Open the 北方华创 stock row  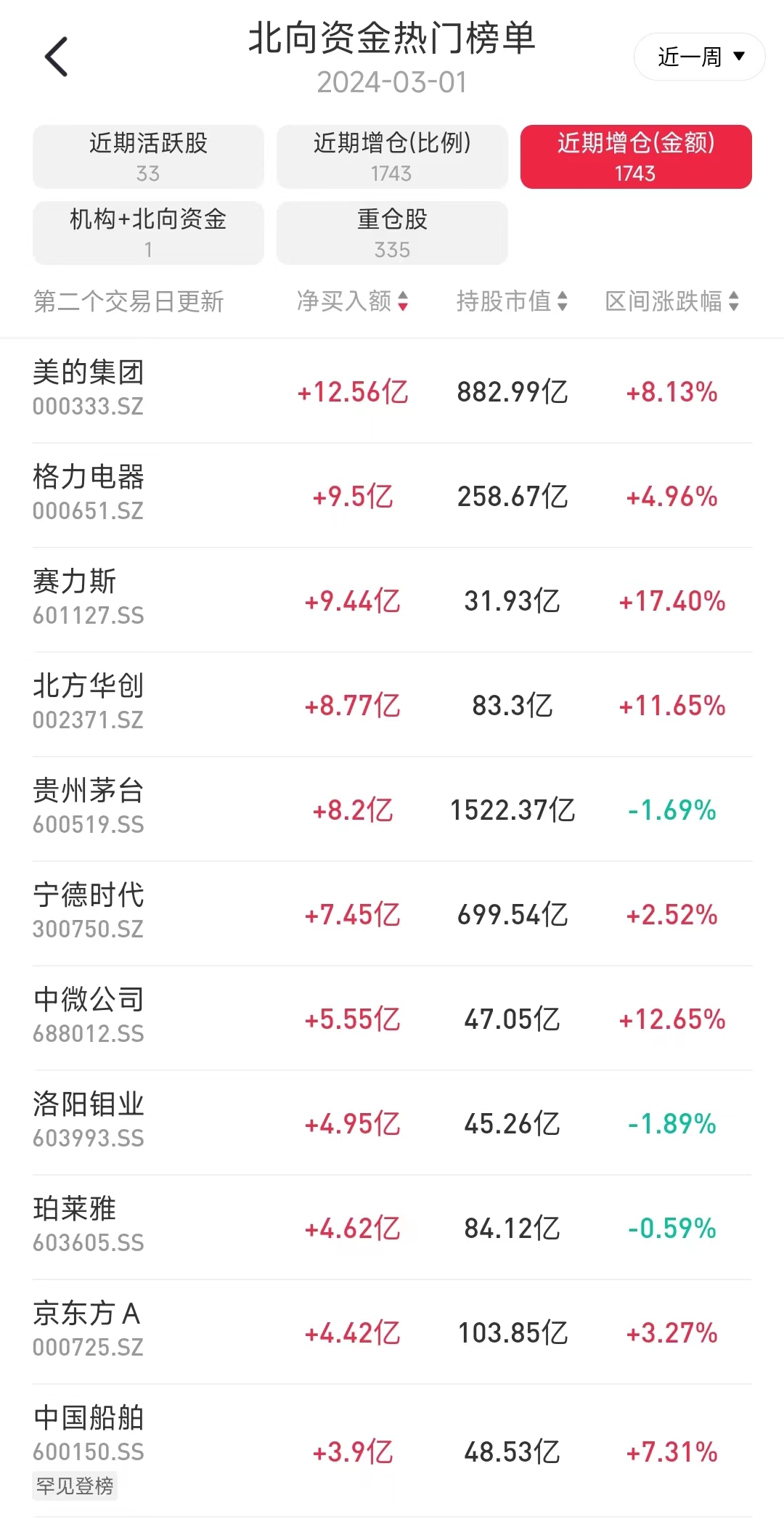[392, 704]
